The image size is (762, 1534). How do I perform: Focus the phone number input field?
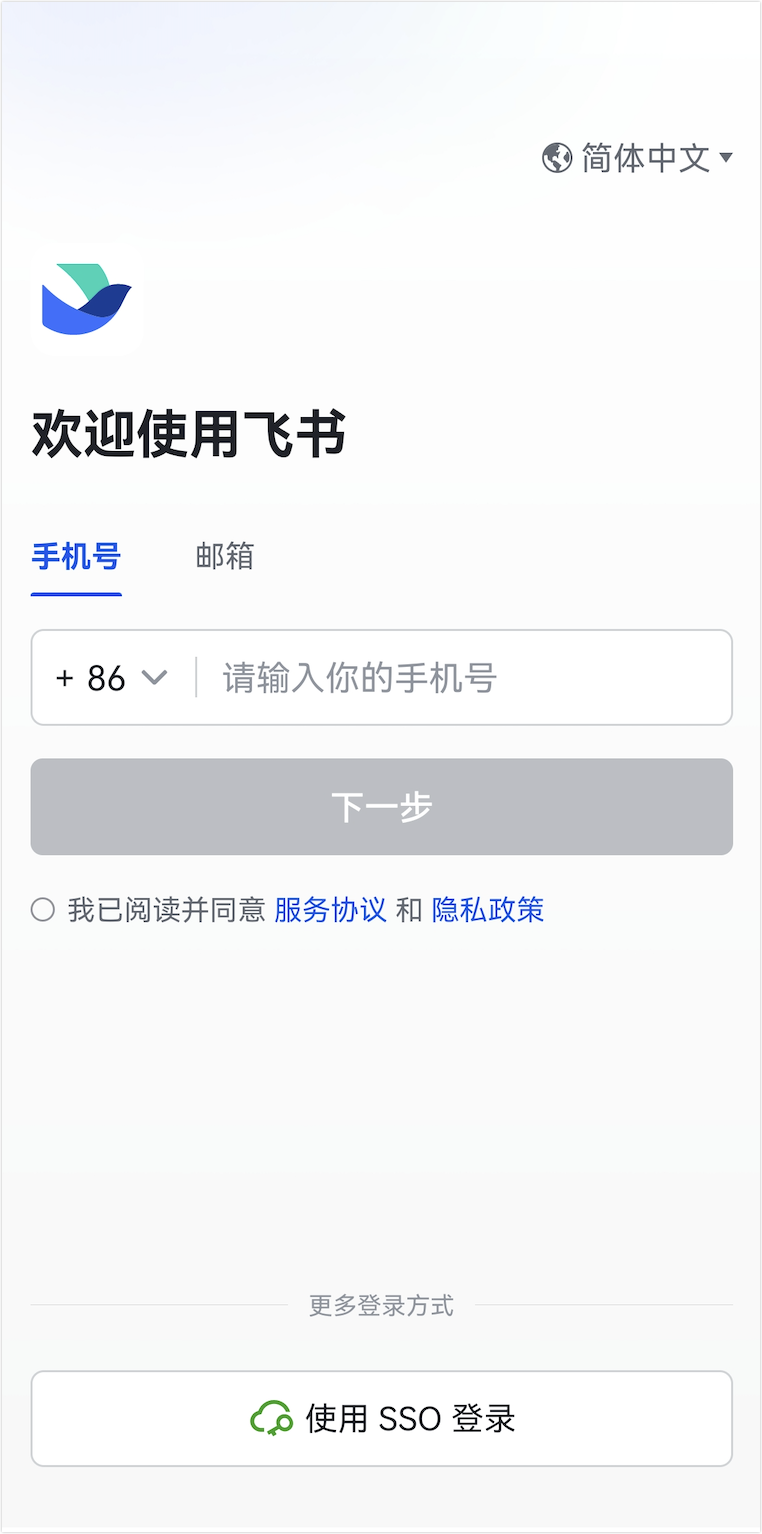coord(465,678)
